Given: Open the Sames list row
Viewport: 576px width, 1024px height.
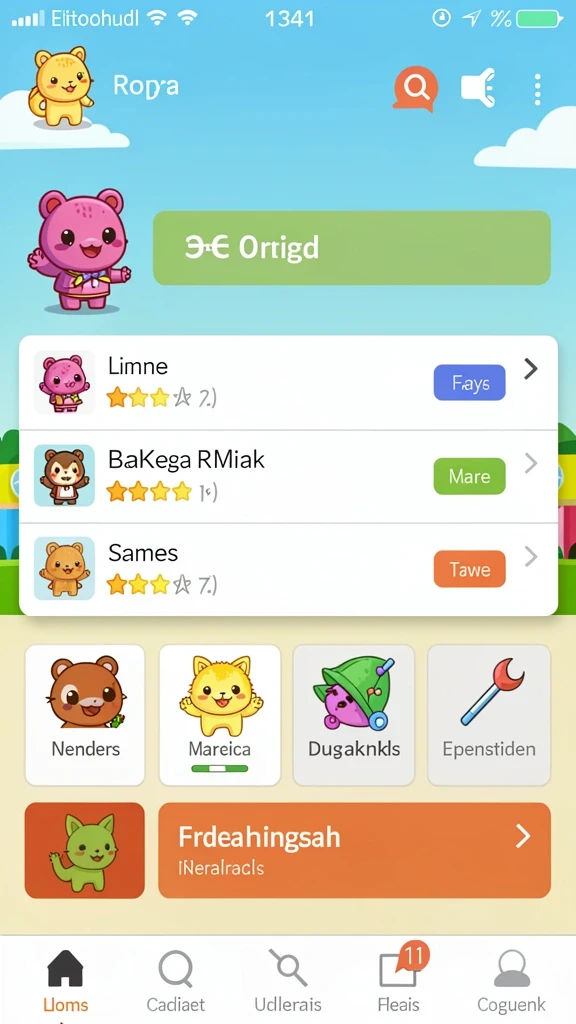Looking at the screenshot, I should tap(288, 569).
